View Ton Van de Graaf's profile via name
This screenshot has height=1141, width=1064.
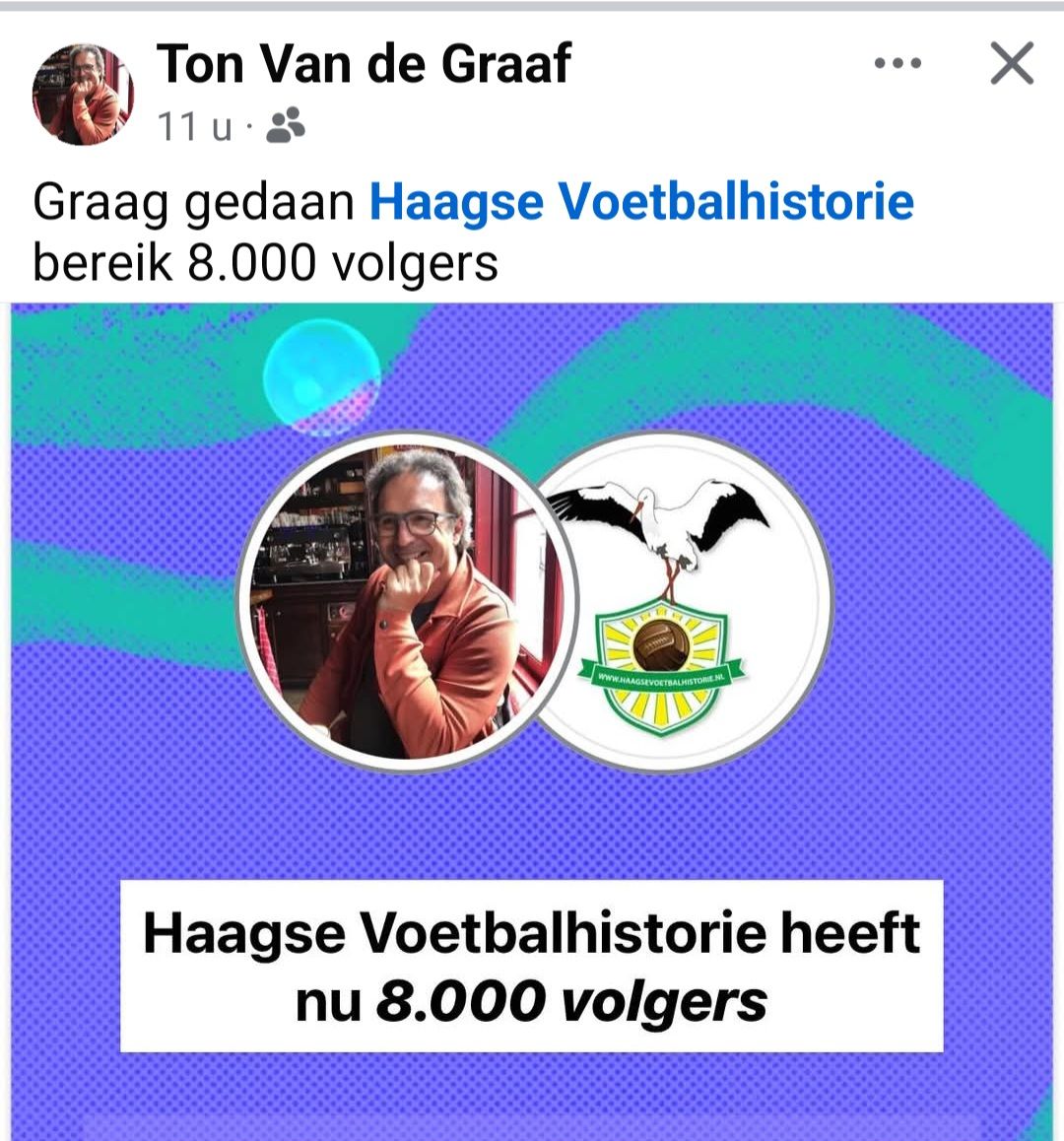pyautogui.click(x=364, y=64)
